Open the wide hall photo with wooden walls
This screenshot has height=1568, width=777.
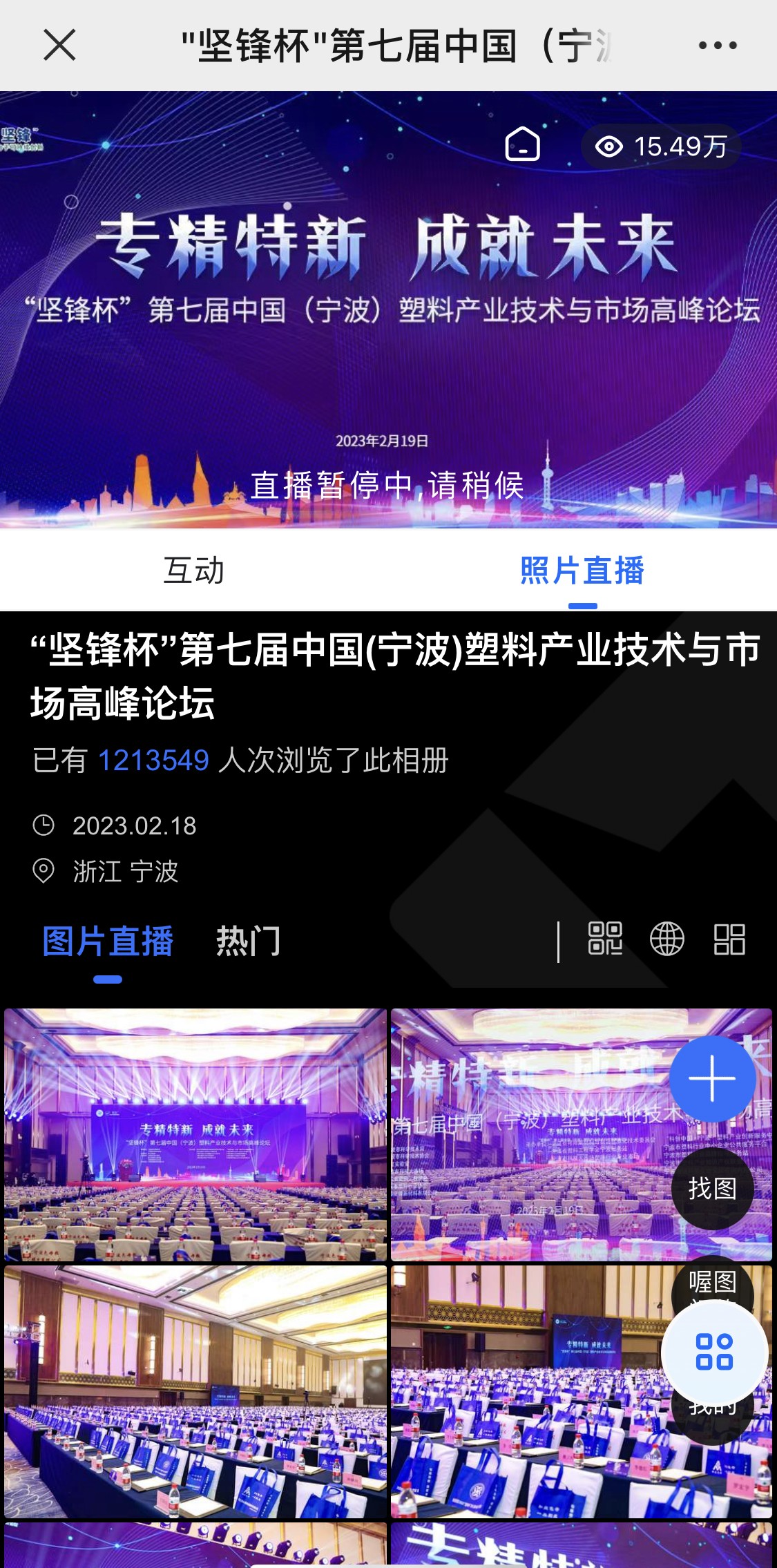click(195, 1391)
